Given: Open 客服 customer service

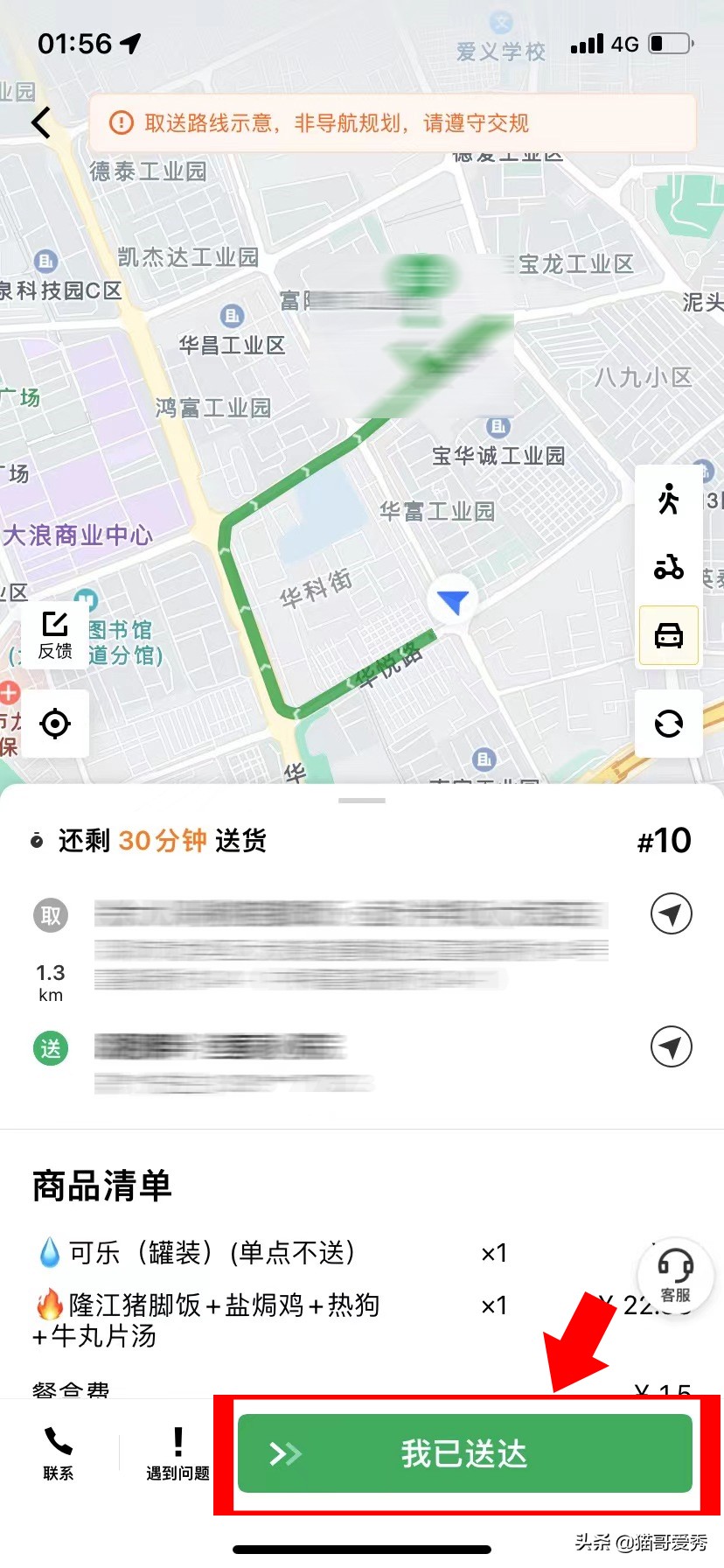Looking at the screenshot, I should 675,1276.
